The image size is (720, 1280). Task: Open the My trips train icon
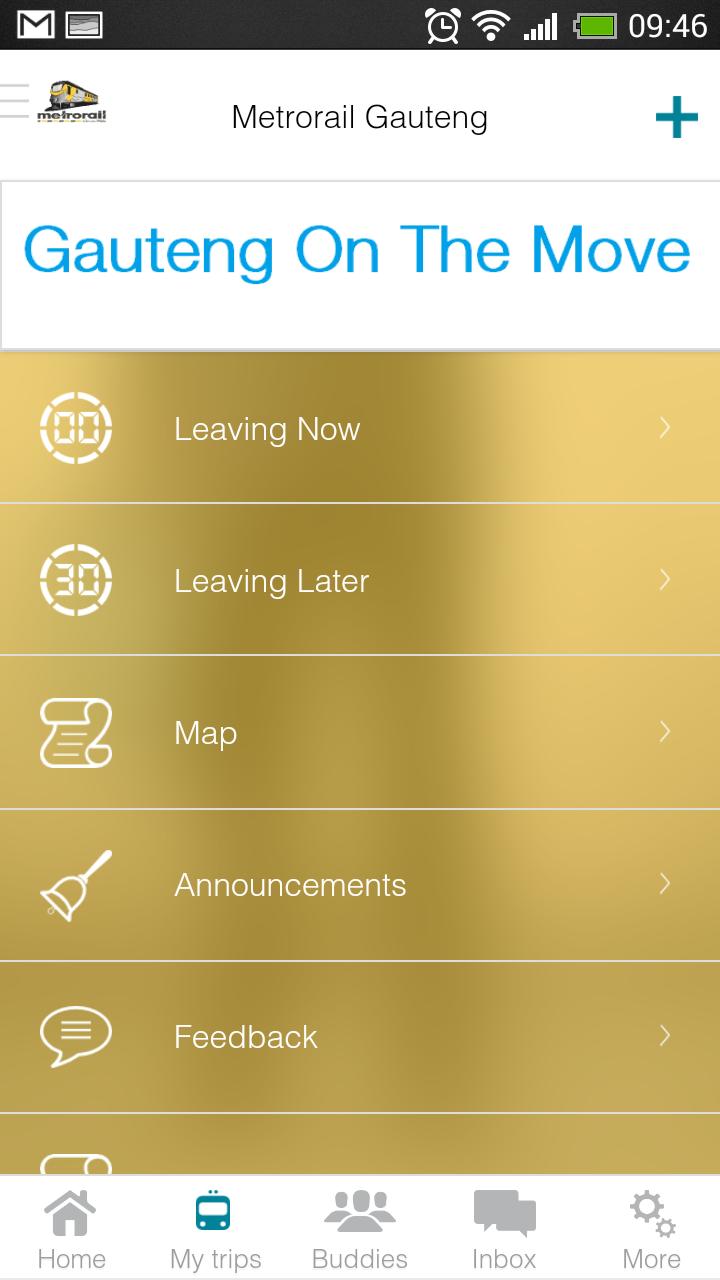coord(215,1210)
